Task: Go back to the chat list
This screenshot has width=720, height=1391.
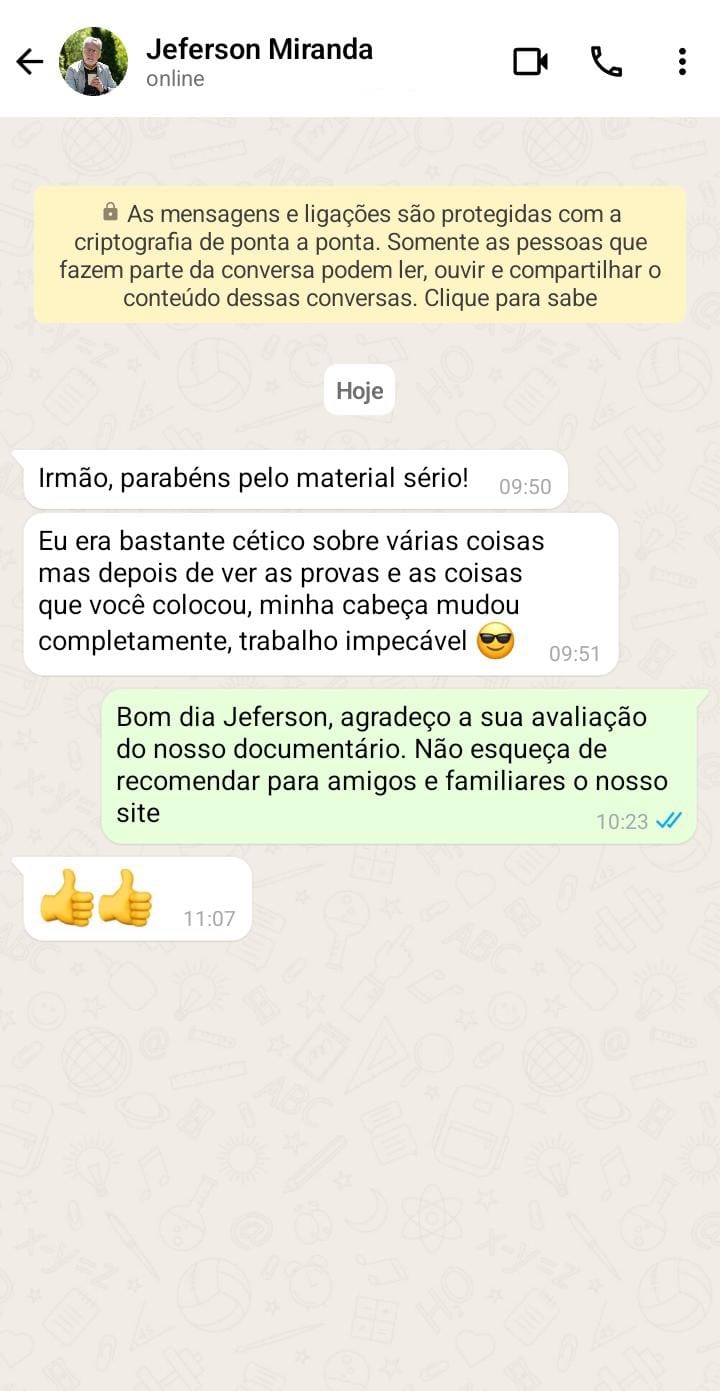Action: click(30, 62)
